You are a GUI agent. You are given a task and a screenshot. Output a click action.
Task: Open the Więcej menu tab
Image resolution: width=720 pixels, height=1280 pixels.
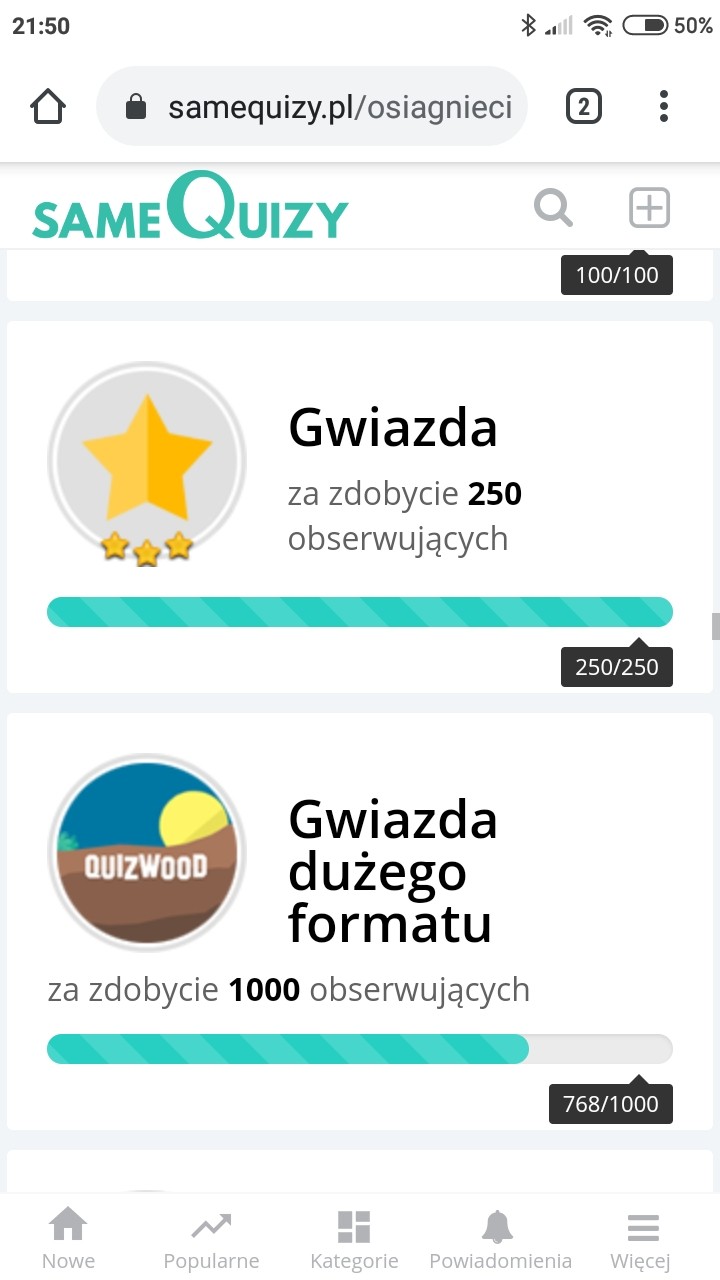642,1238
